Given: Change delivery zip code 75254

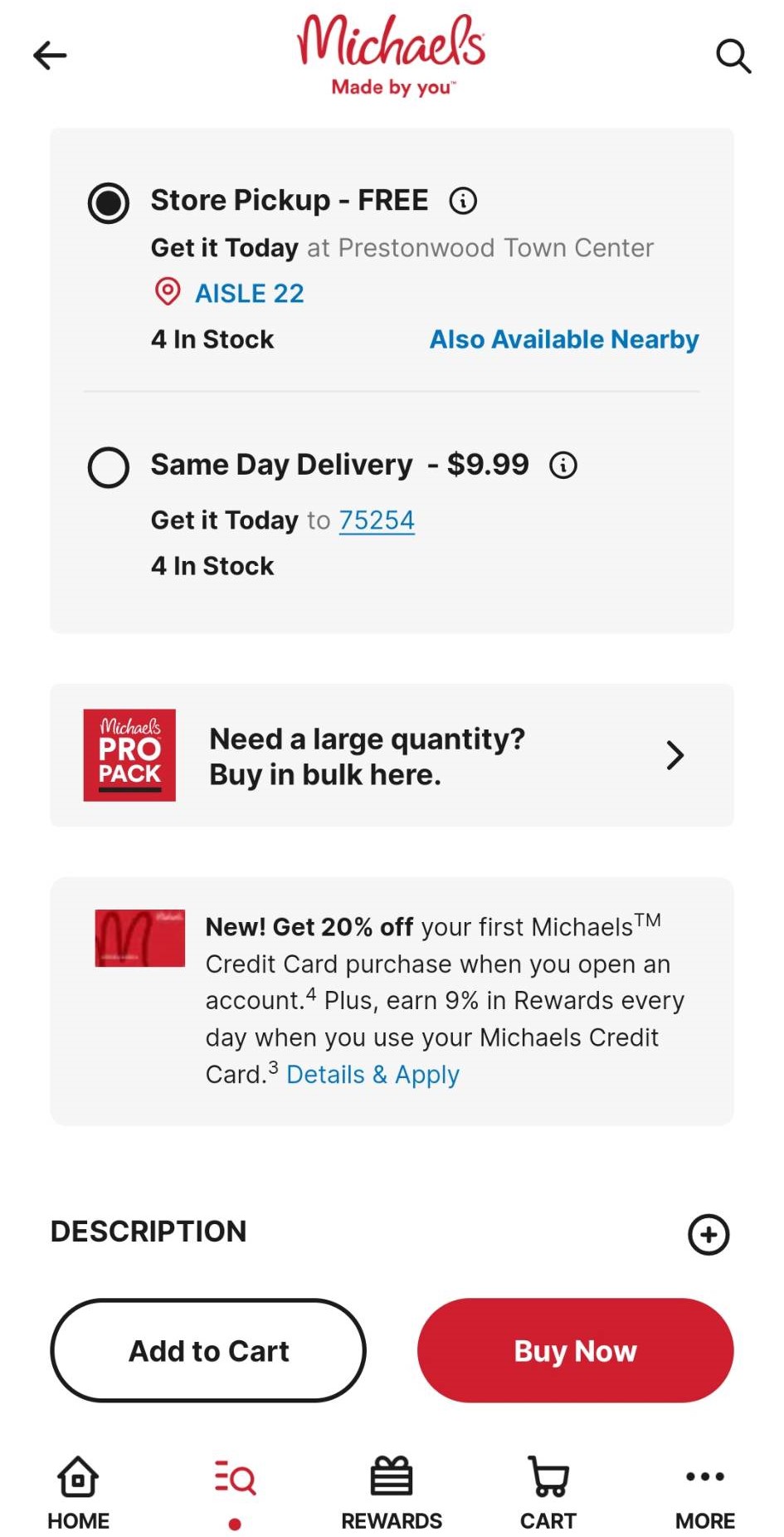Looking at the screenshot, I should pyautogui.click(x=377, y=520).
